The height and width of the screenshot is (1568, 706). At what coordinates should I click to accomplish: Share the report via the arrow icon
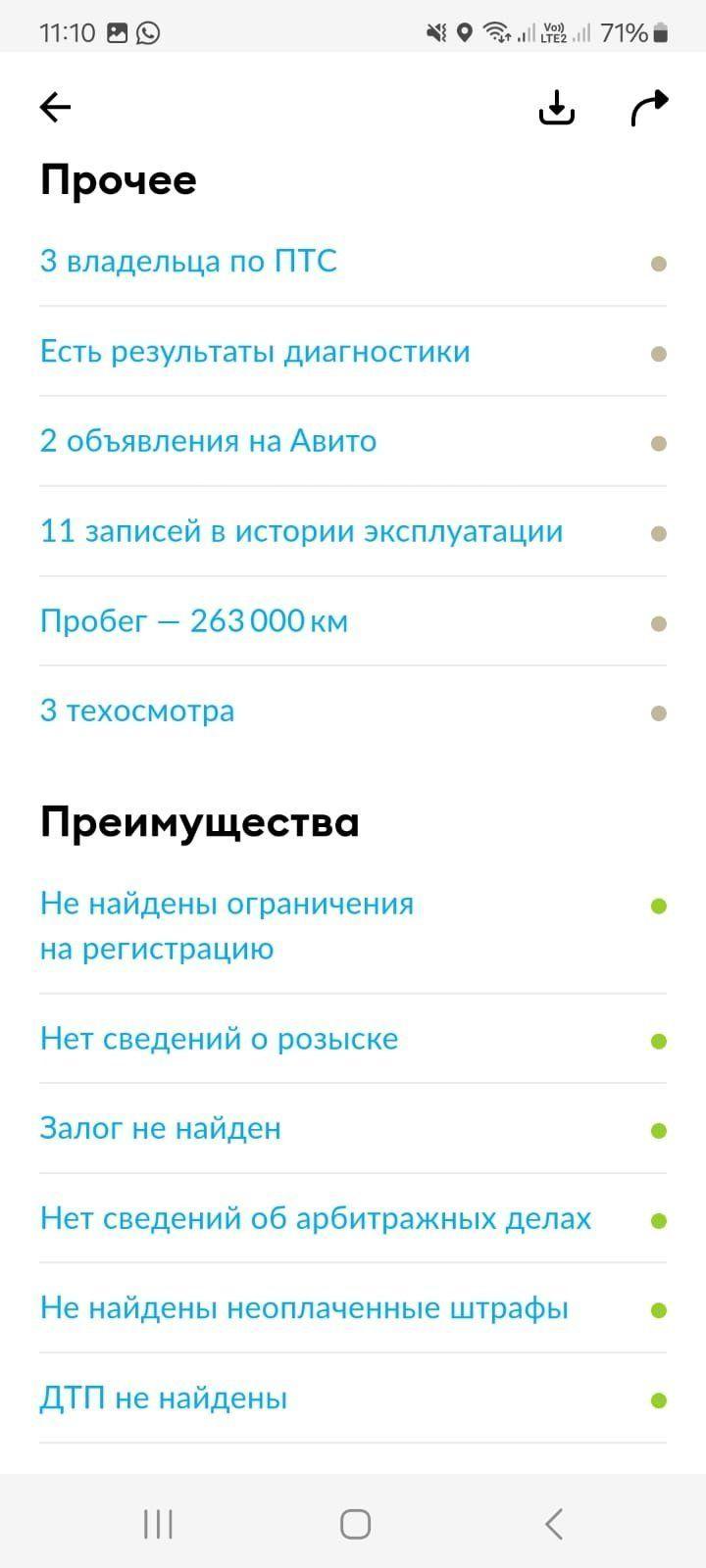(649, 107)
